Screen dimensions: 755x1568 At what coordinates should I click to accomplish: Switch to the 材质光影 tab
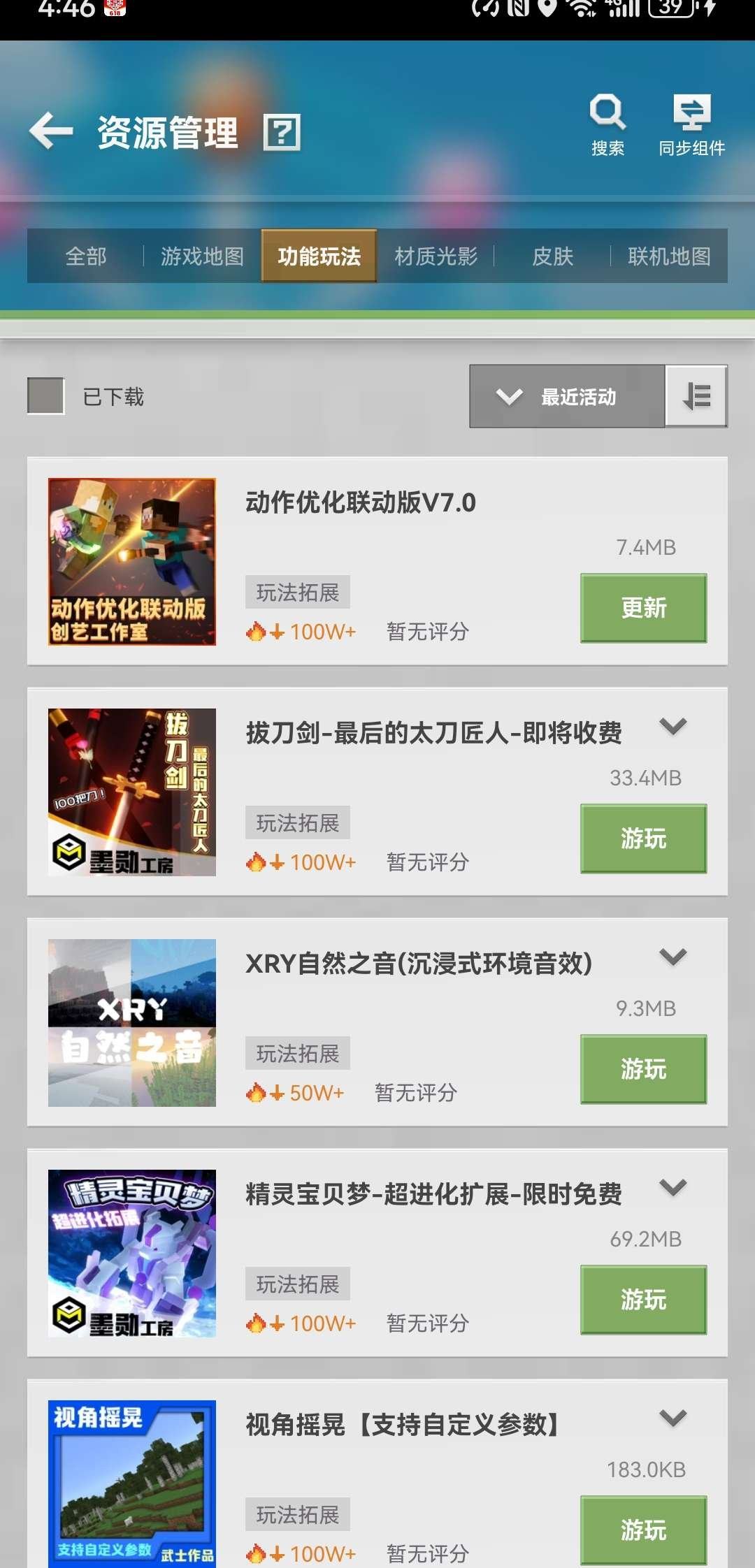click(435, 256)
